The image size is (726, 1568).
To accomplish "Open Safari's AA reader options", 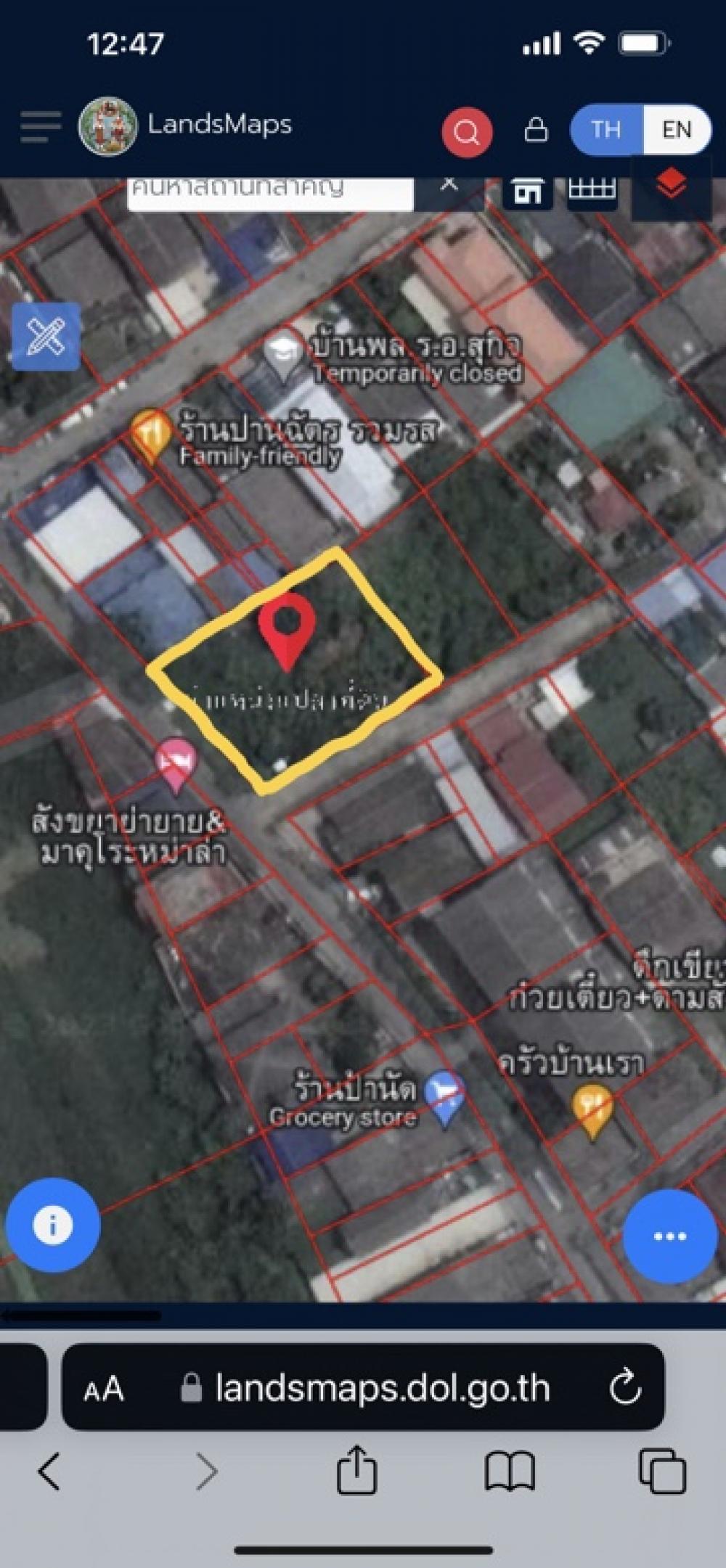I will [104, 1390].
